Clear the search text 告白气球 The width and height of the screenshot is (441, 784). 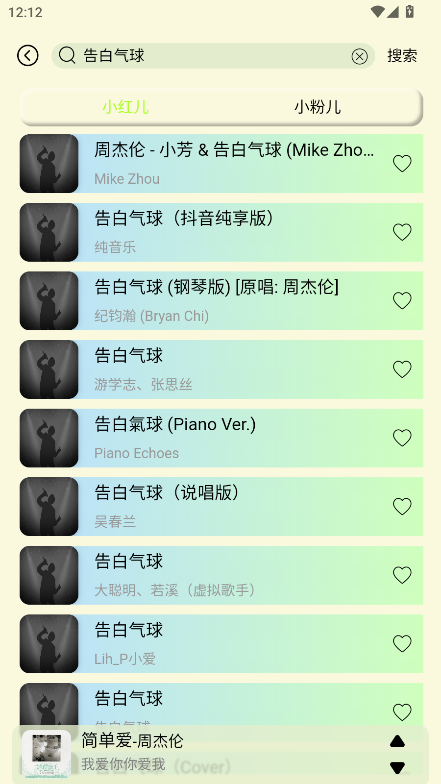[359, 56]
